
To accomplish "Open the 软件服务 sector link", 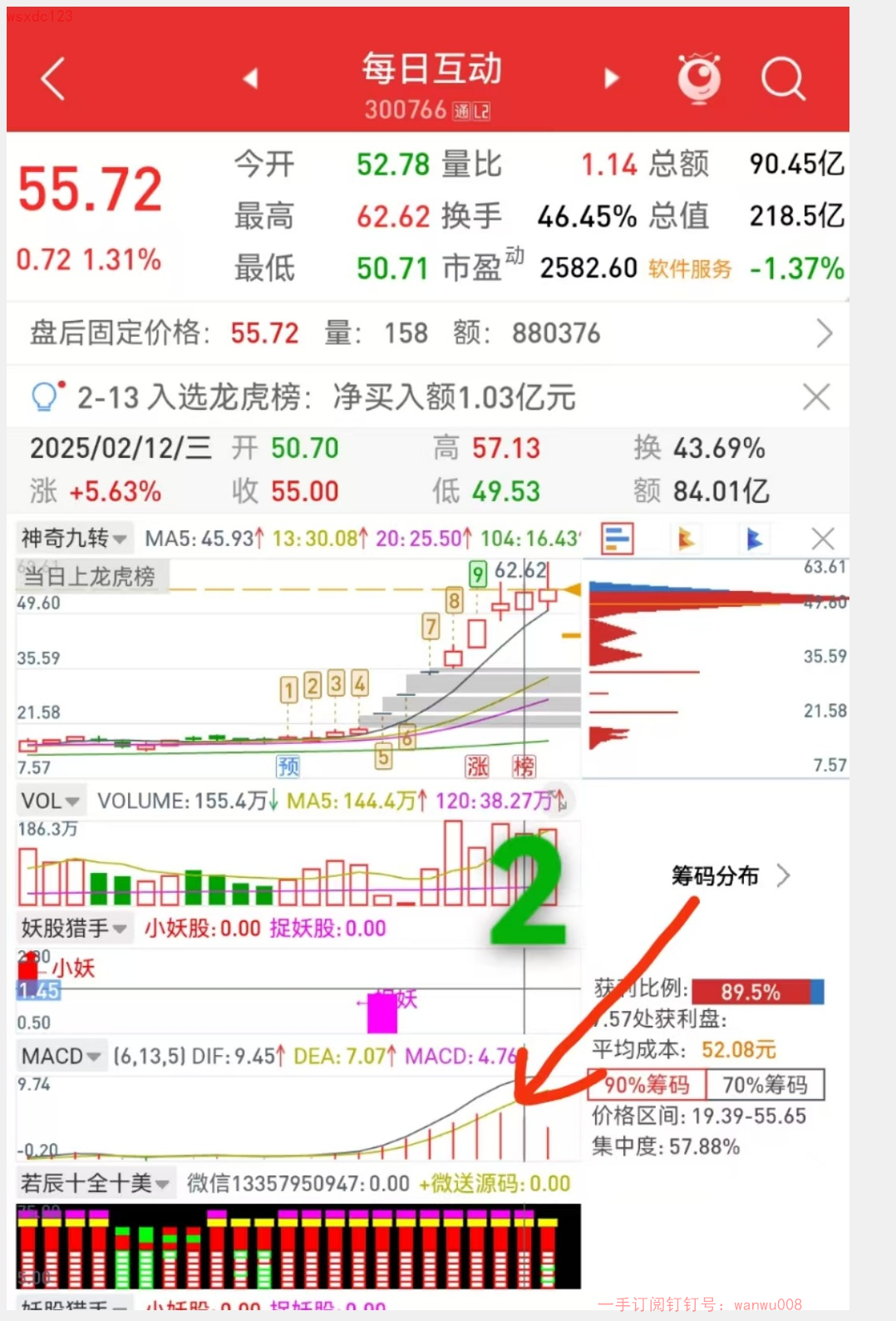I will click(690, 269).
